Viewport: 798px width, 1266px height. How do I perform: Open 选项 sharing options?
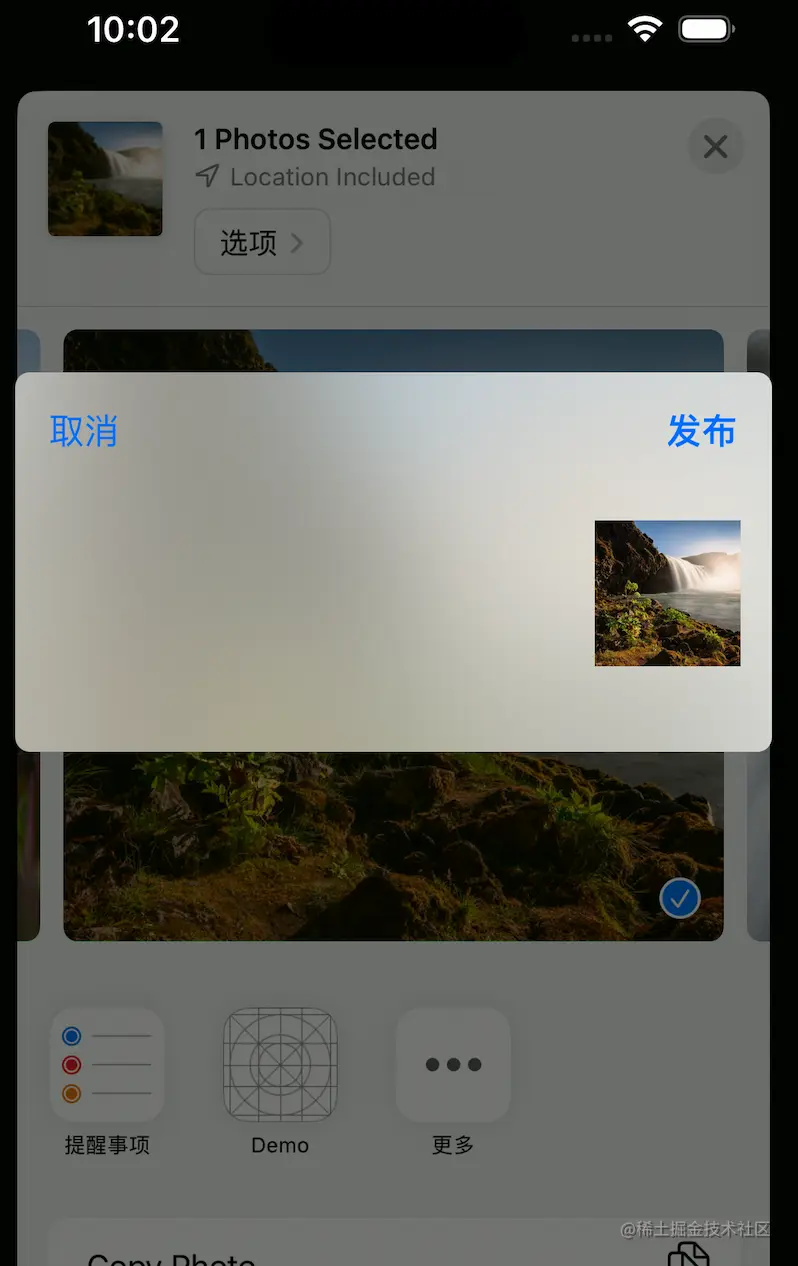pyautogui.click(x=261, y=242)
